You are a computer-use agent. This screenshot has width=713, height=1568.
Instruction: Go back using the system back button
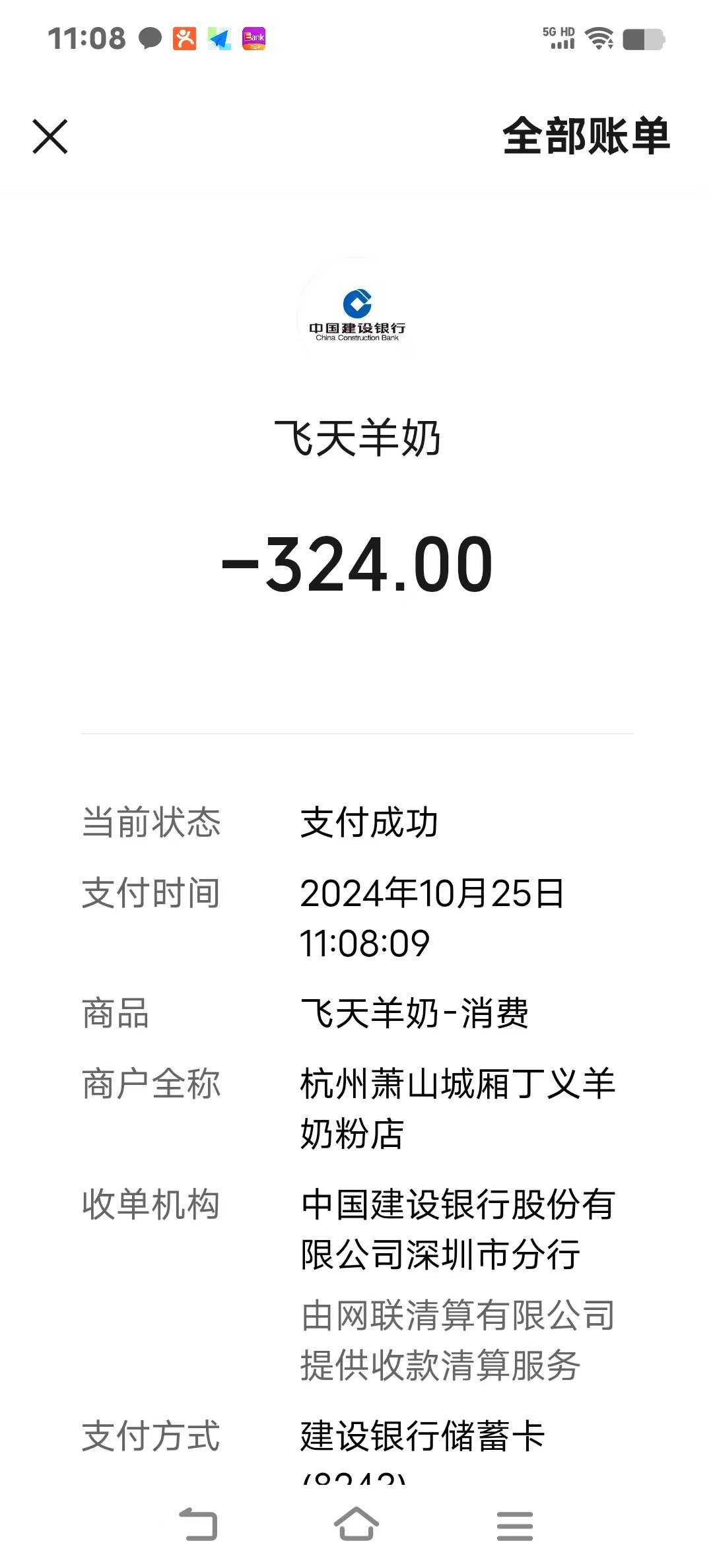[x=198, y=1524]
